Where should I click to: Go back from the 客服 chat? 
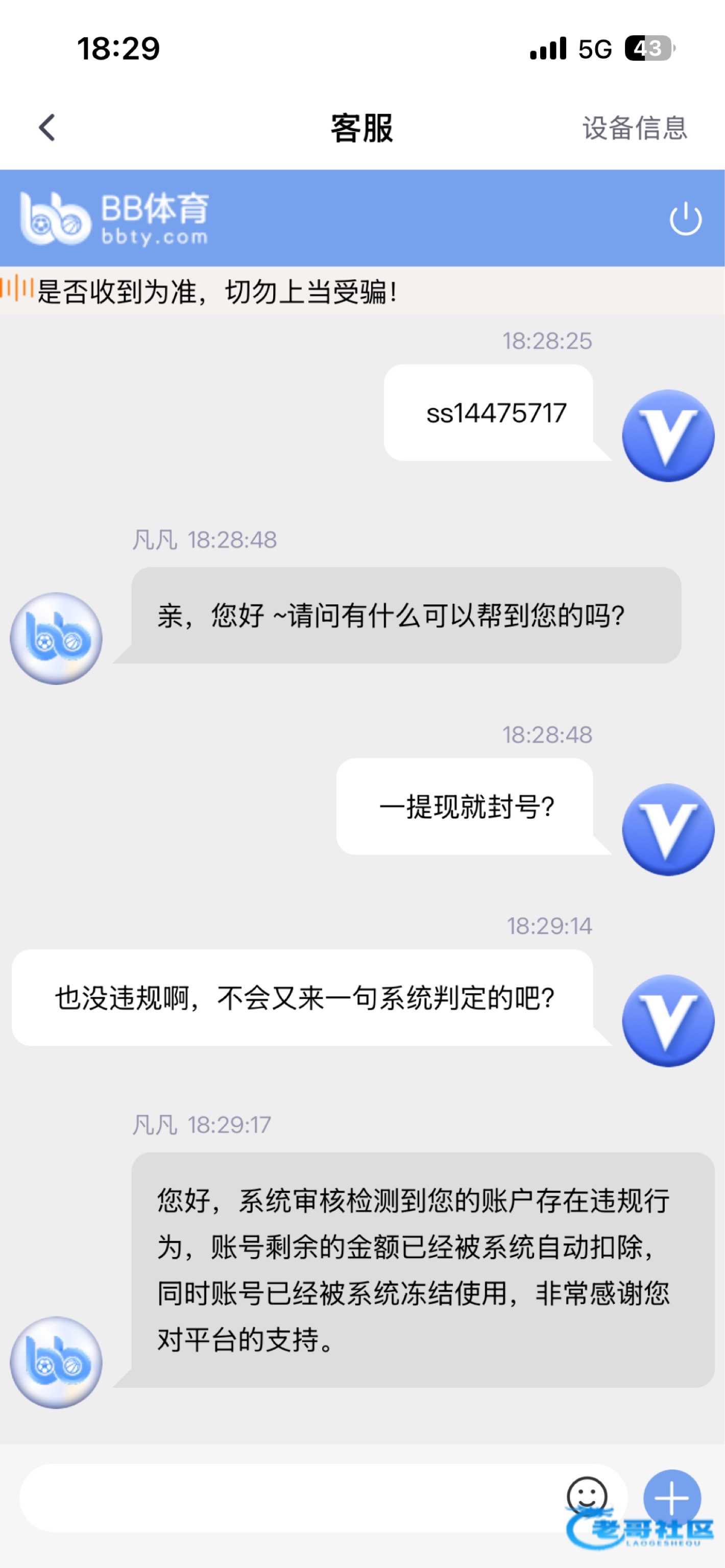tap(47, 128)
